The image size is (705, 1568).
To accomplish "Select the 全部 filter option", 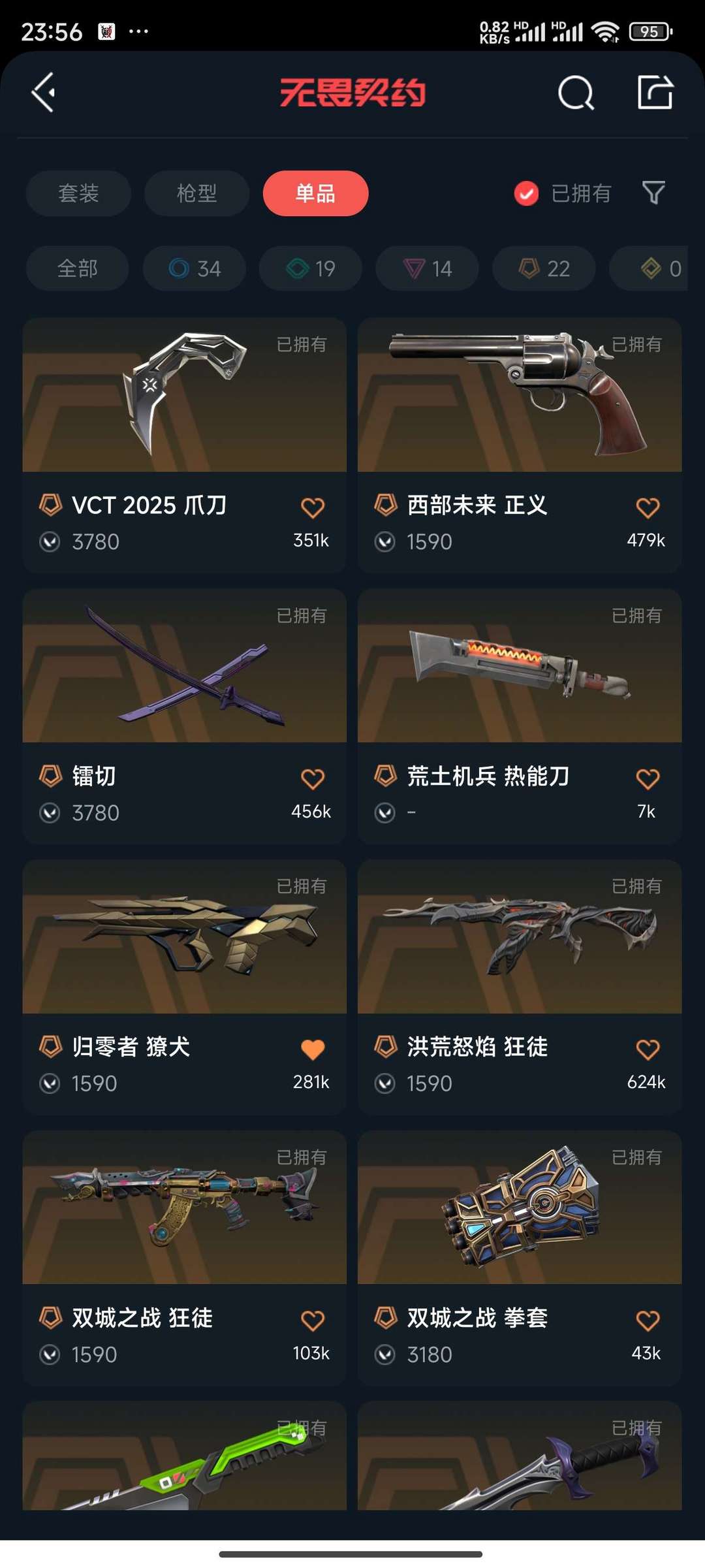I will click(x=77, y=268).
